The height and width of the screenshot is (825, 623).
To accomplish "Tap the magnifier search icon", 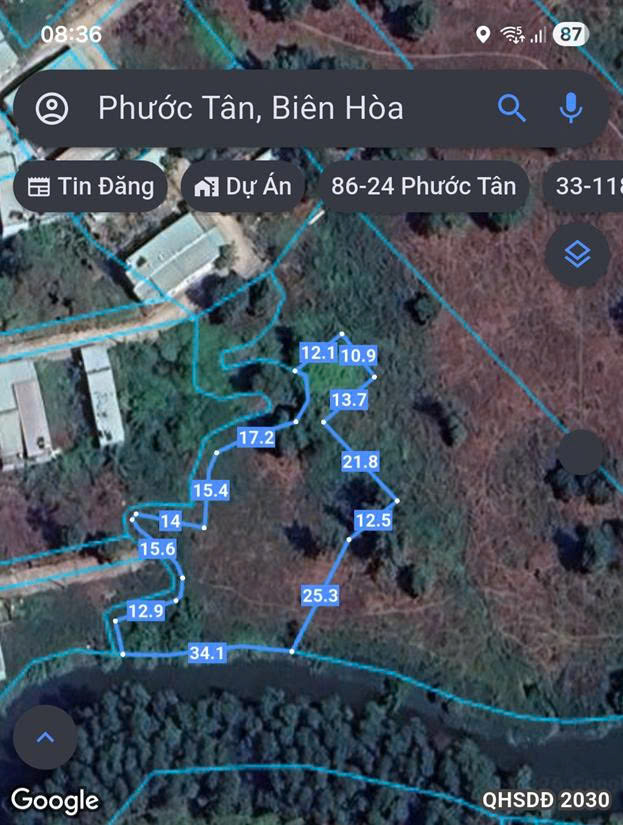I will 511,108.
